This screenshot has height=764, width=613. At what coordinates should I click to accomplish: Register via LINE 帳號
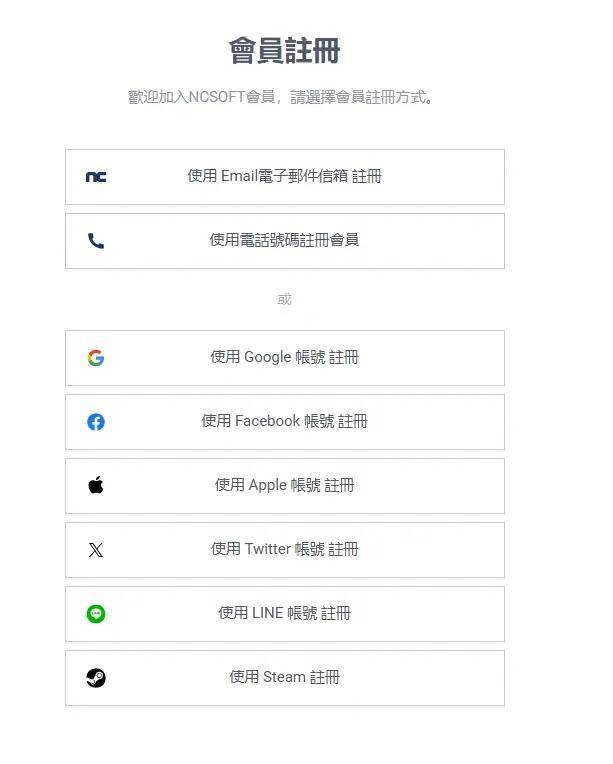(x=284, y=614)
